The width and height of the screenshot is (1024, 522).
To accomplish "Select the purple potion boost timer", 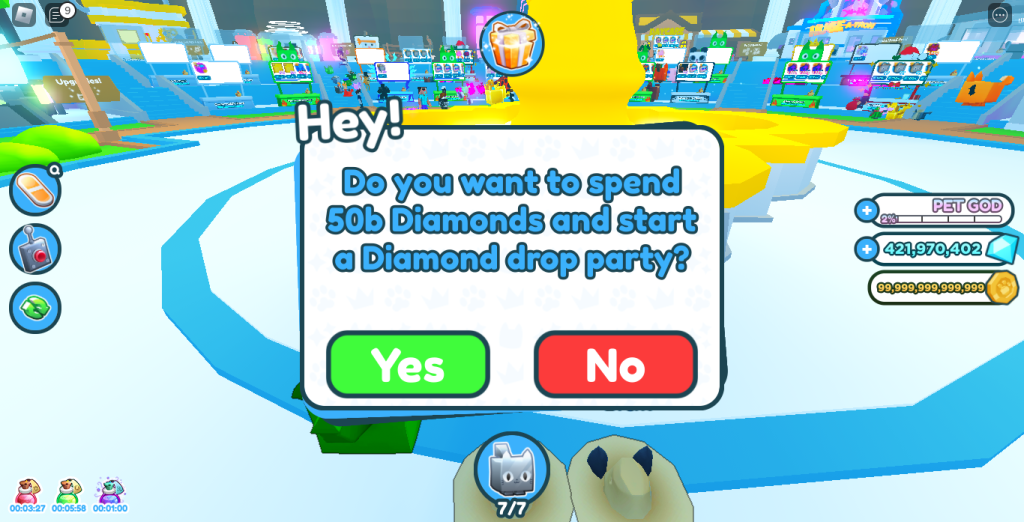I will [110, 491].
